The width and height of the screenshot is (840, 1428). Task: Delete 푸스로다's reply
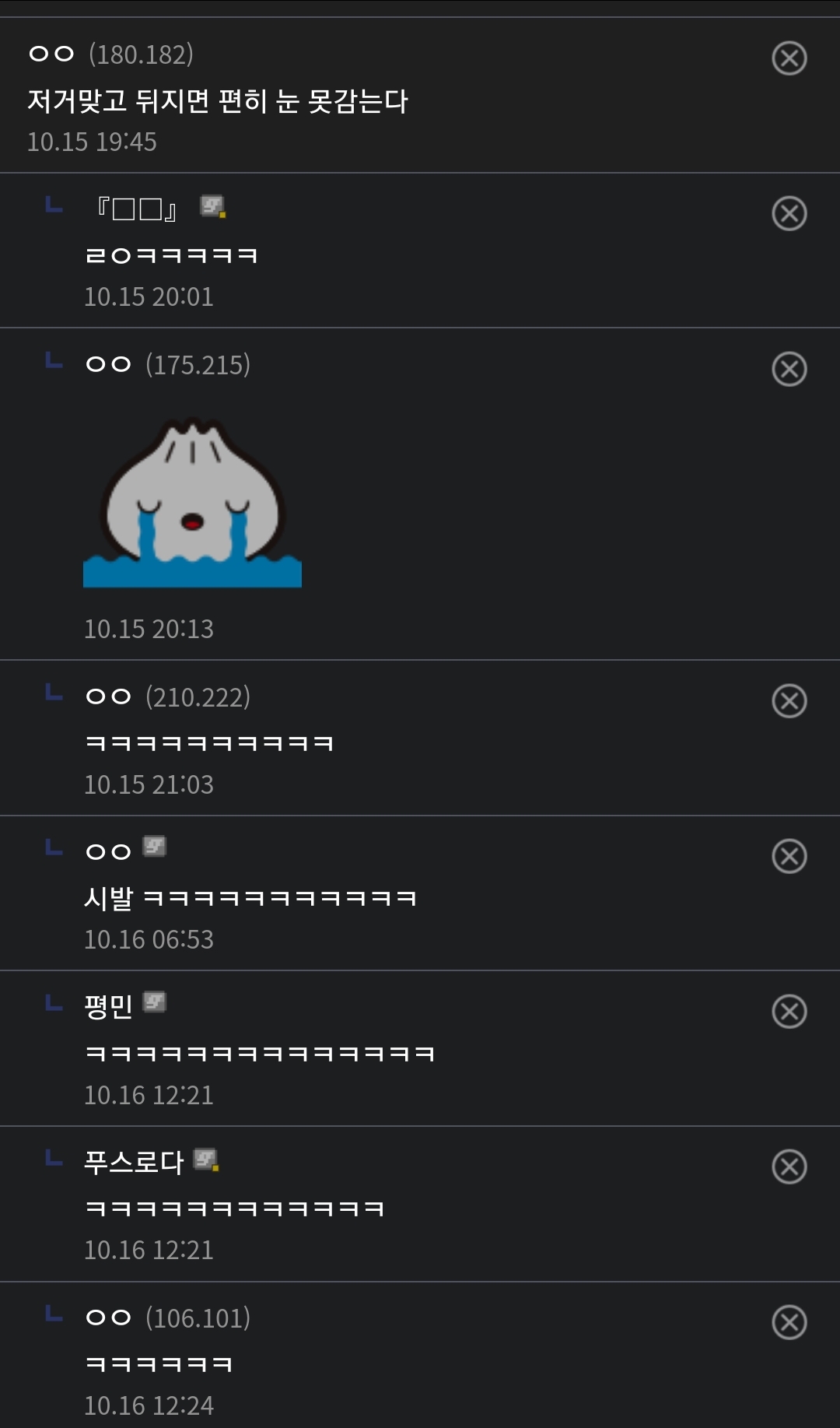789,1167
